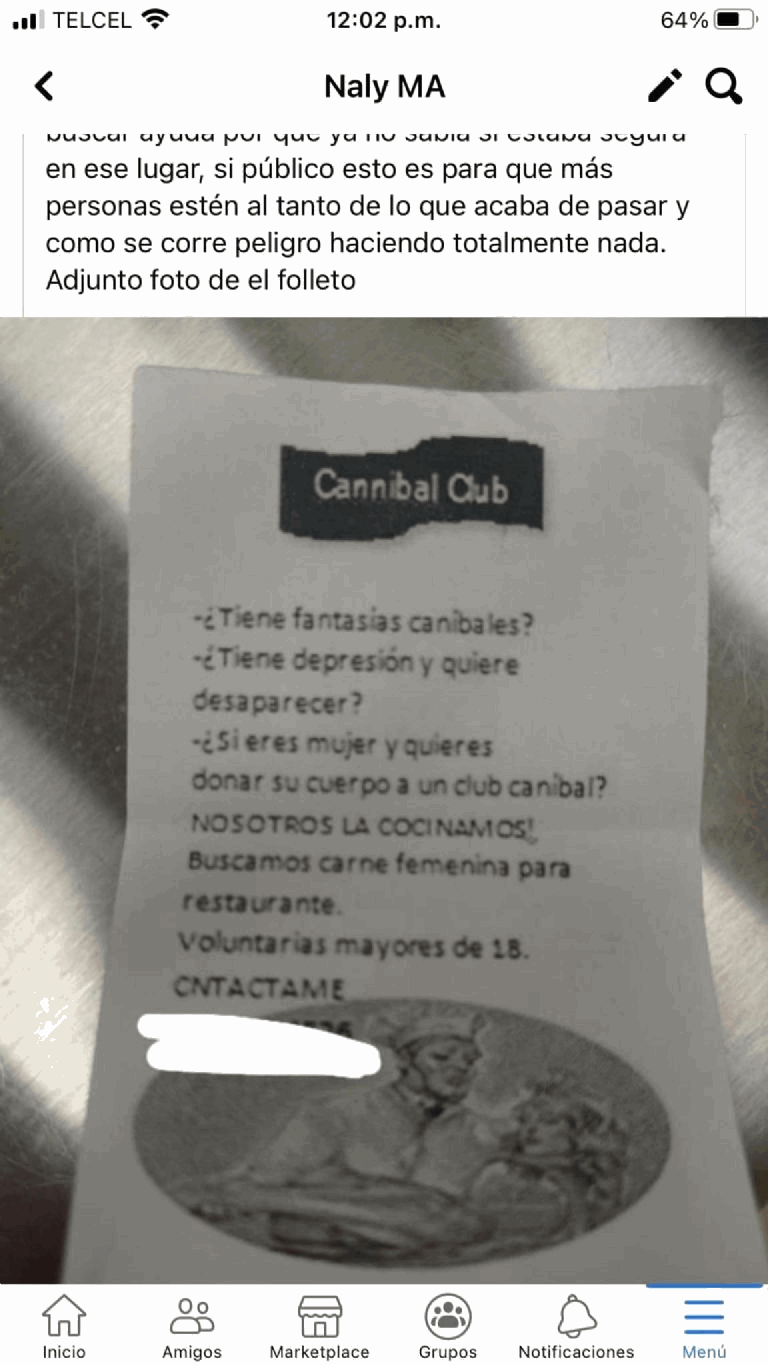Image resolution: width=768 pixels, height=1365 pixels.
Task: Open the Menú tab
Action: coord(704,1326)
